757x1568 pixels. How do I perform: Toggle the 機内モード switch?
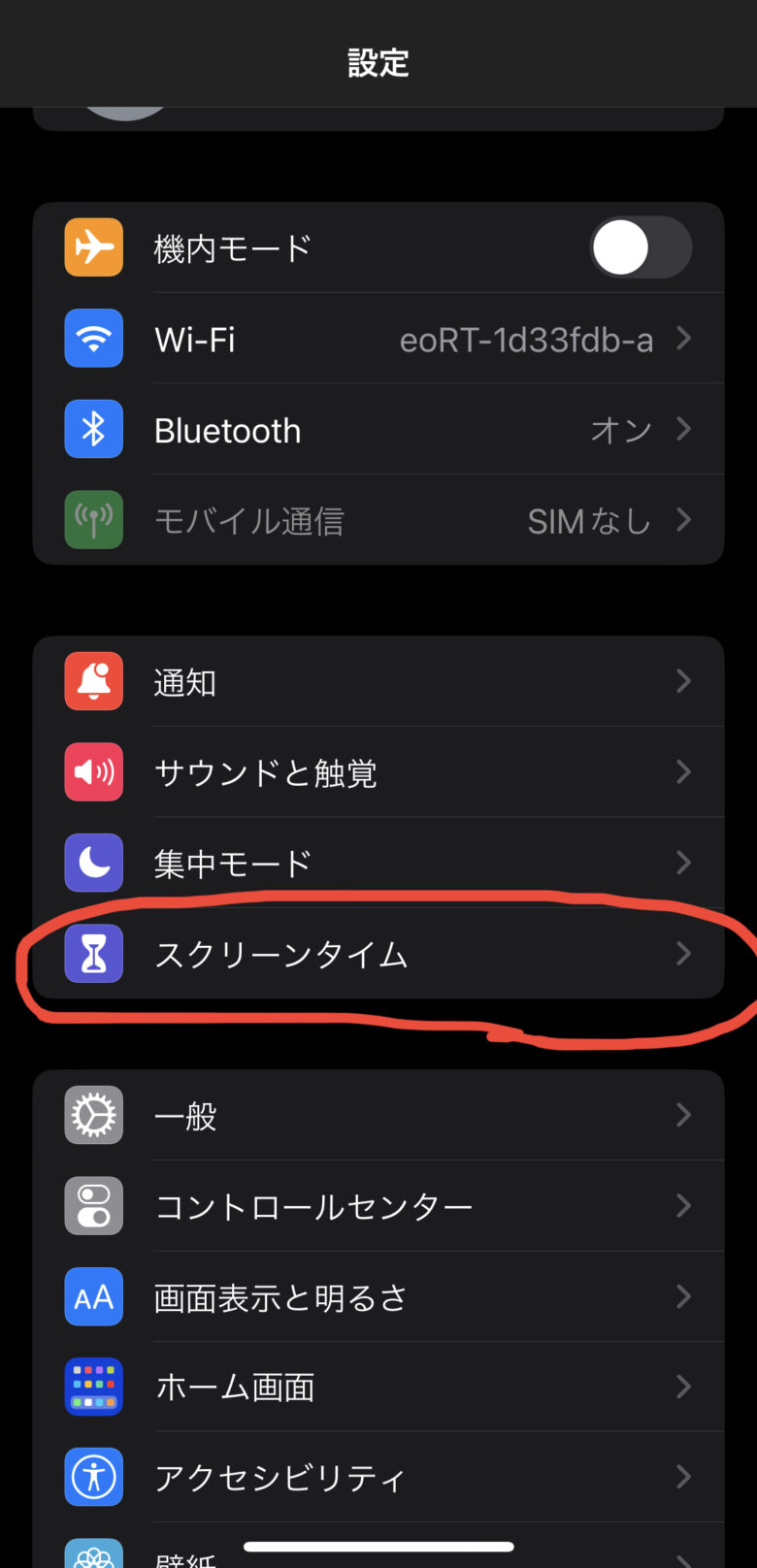coord(640,248)
